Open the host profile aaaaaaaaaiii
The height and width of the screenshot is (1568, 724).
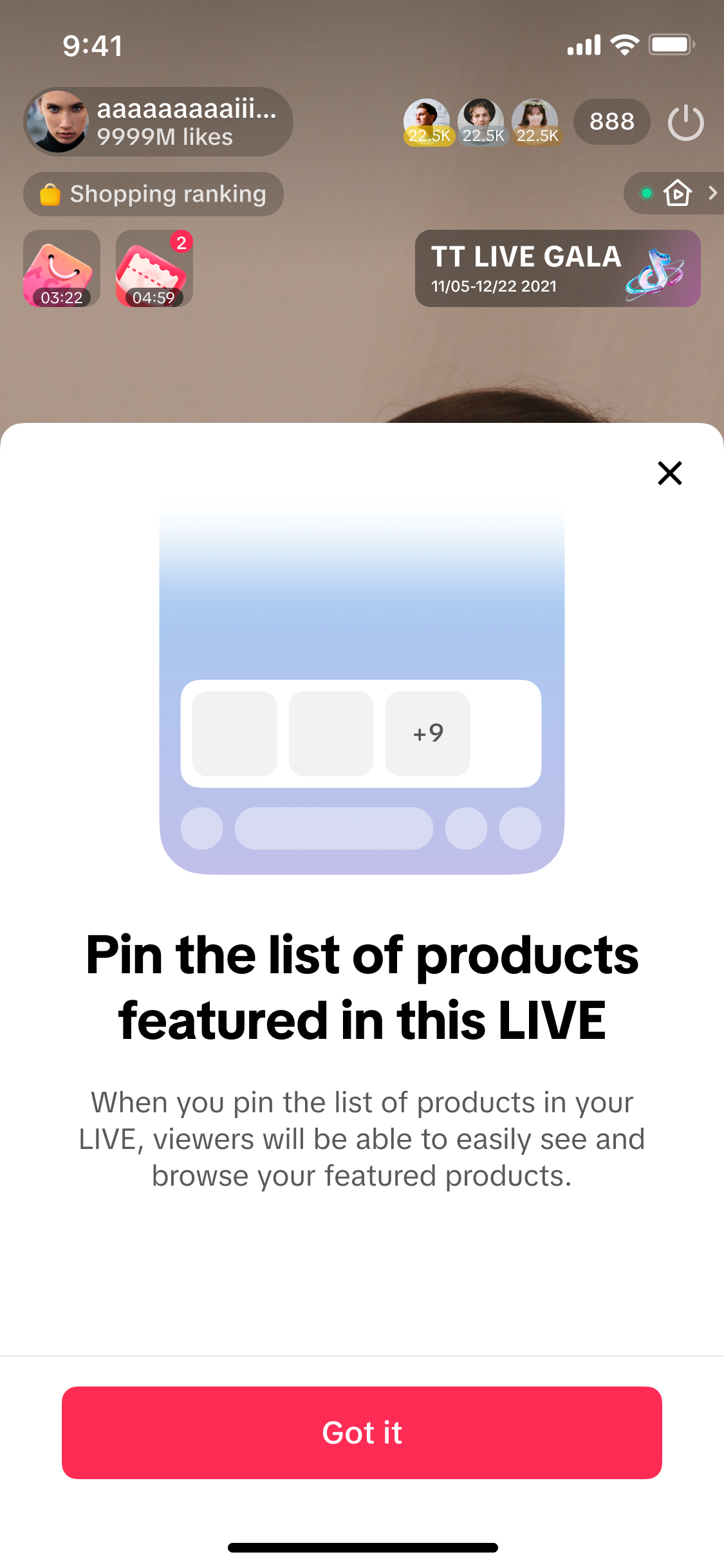pos(158,122)
